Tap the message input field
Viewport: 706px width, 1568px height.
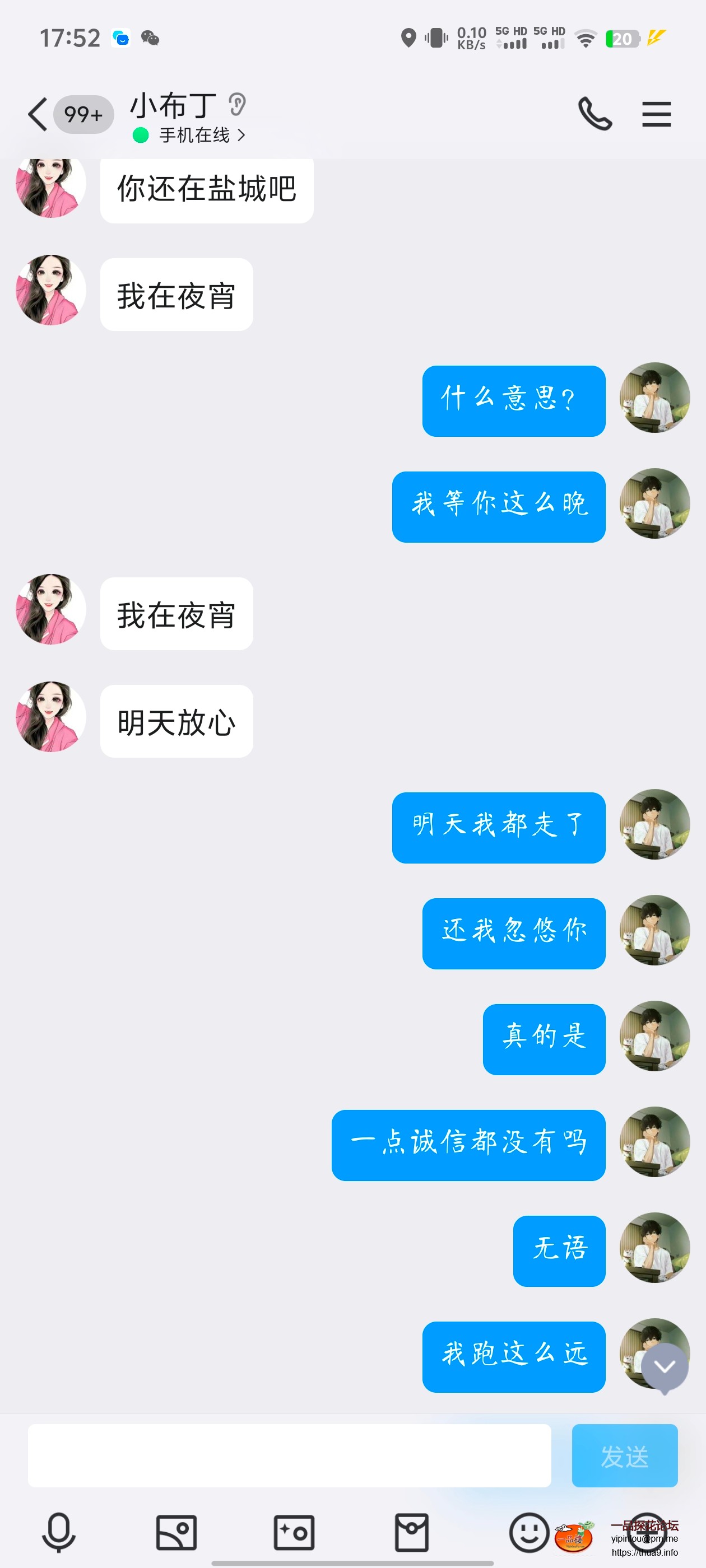click(x=289, y=1457)
